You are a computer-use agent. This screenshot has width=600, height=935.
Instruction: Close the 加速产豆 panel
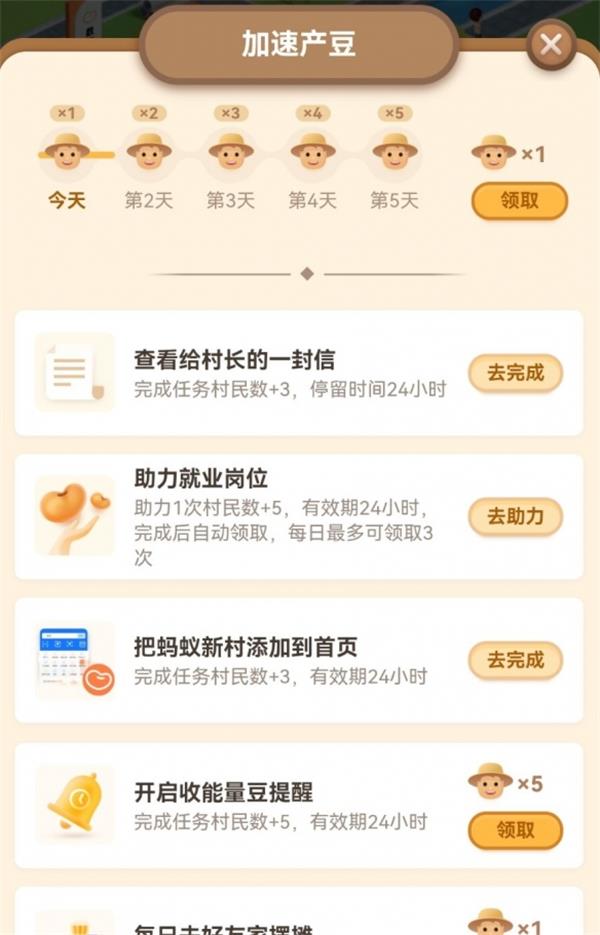550,44
